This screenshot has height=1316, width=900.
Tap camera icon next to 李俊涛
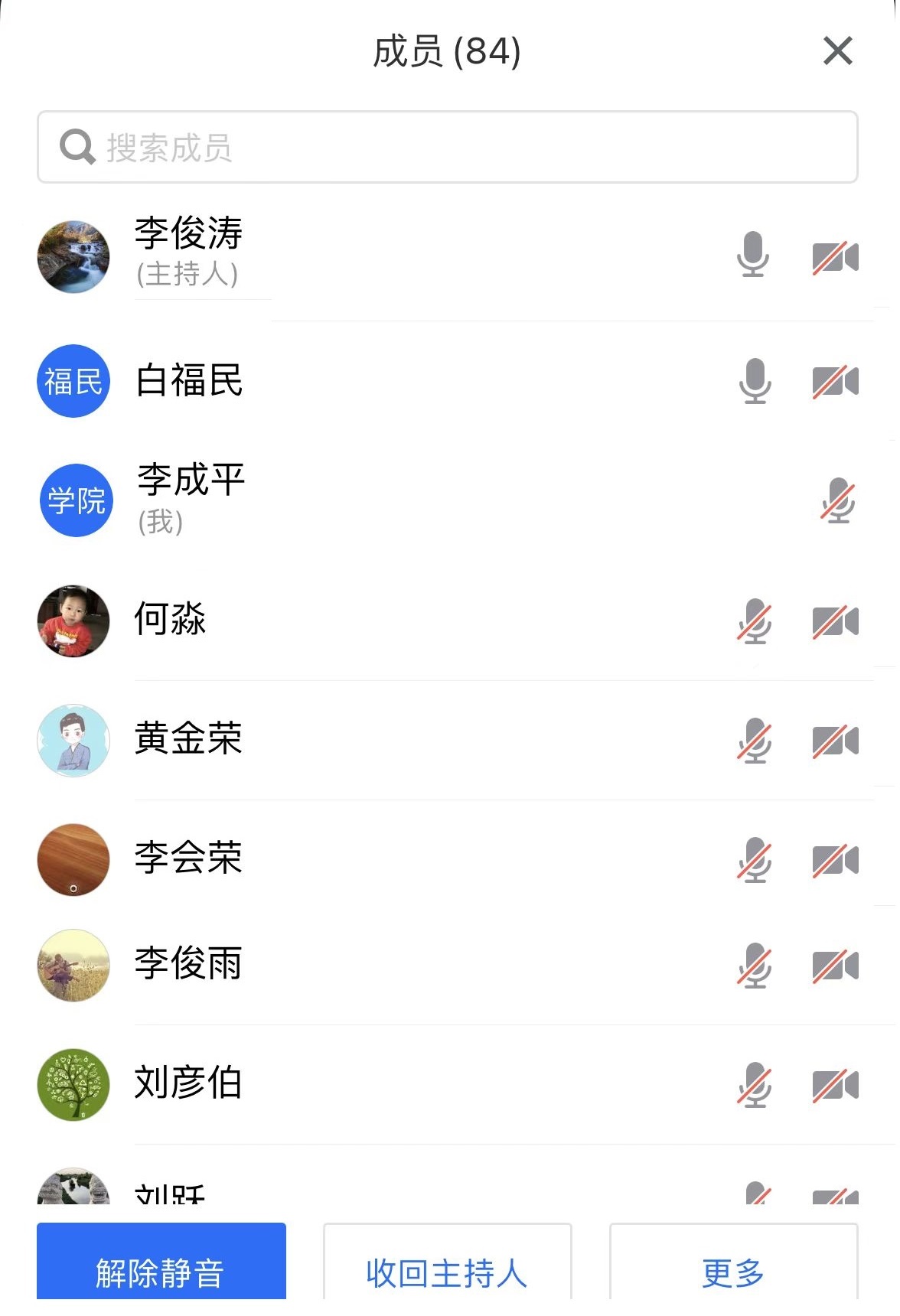[x=835, y=257]
